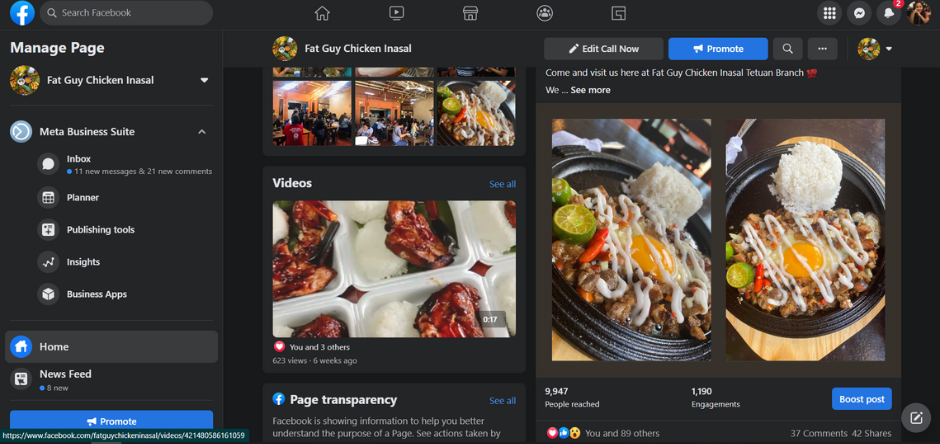
Task: Open Planner in the sidebar
Action: (x=82, y=198)
